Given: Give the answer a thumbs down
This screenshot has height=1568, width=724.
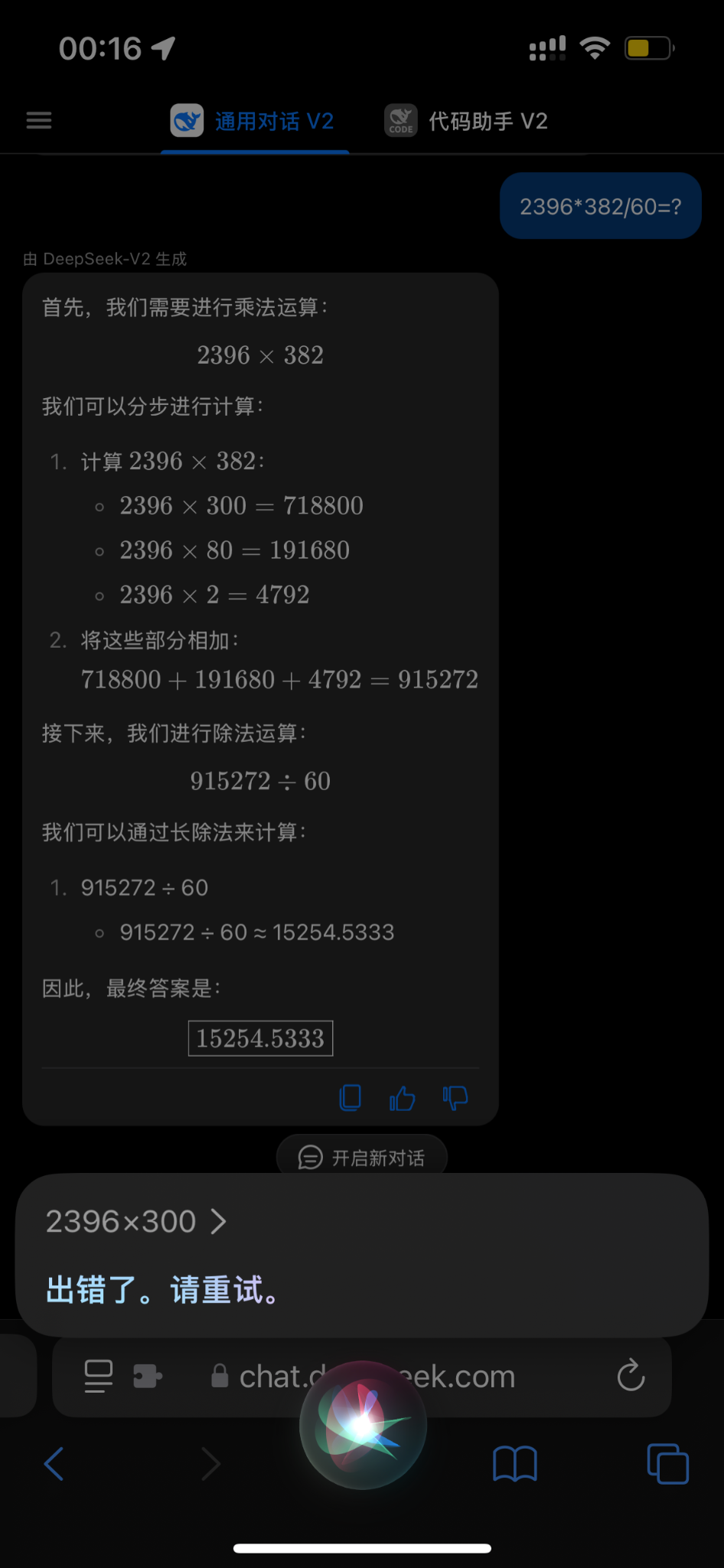Looking at the screenshot, I should point(455,1098).
